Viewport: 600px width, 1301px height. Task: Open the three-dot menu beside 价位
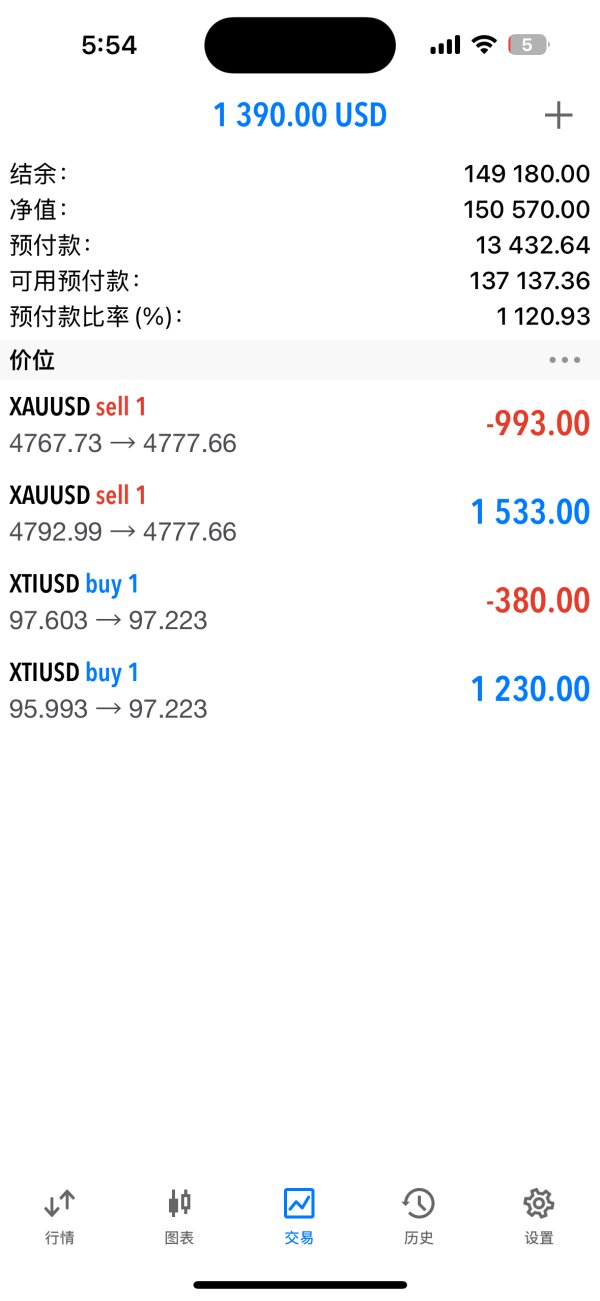pyautogui.click(x=564, y=360)
